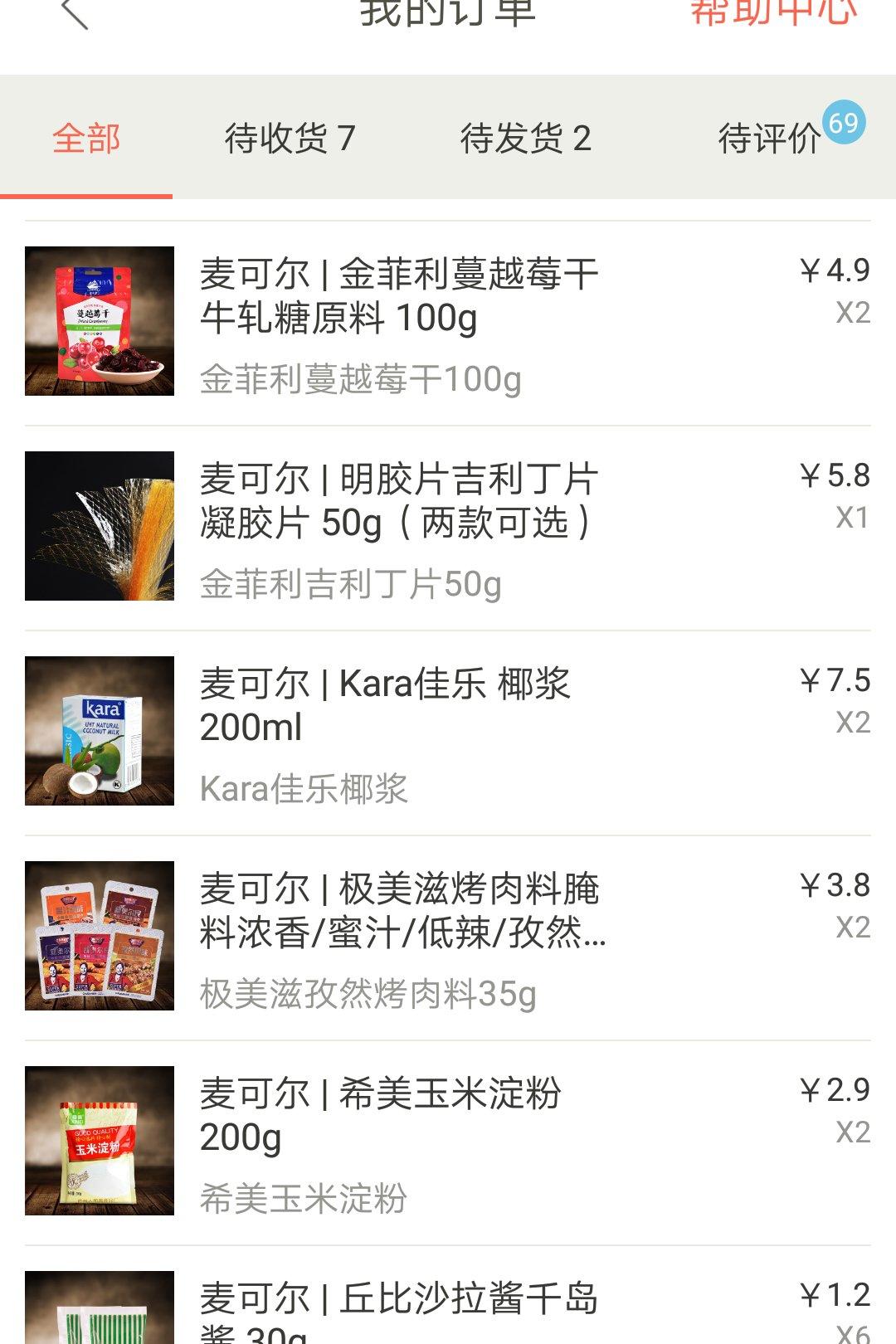The height and width of the screenshot is (1344, 896).
Task: Switch to the 待发货 tab
Action: point(525,138)
